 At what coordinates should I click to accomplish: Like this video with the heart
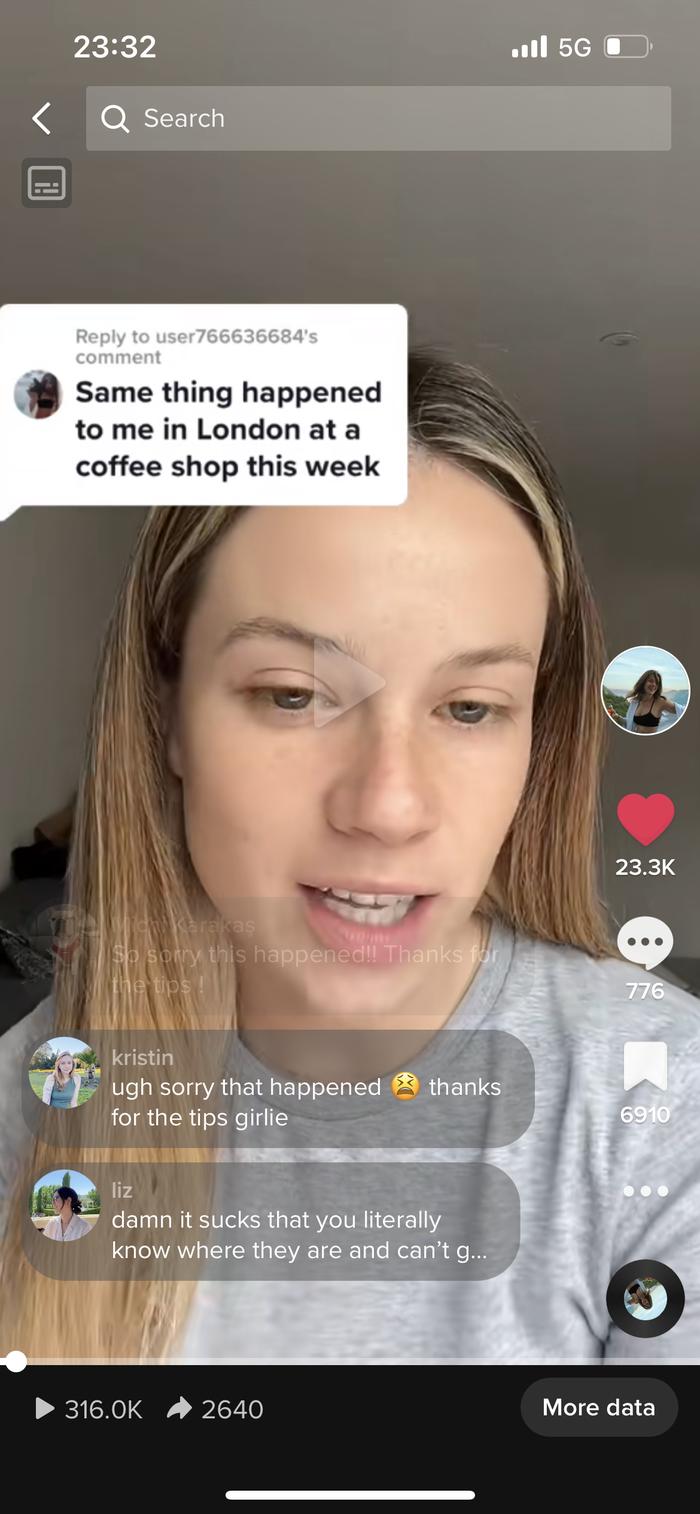tap(645, 820)
